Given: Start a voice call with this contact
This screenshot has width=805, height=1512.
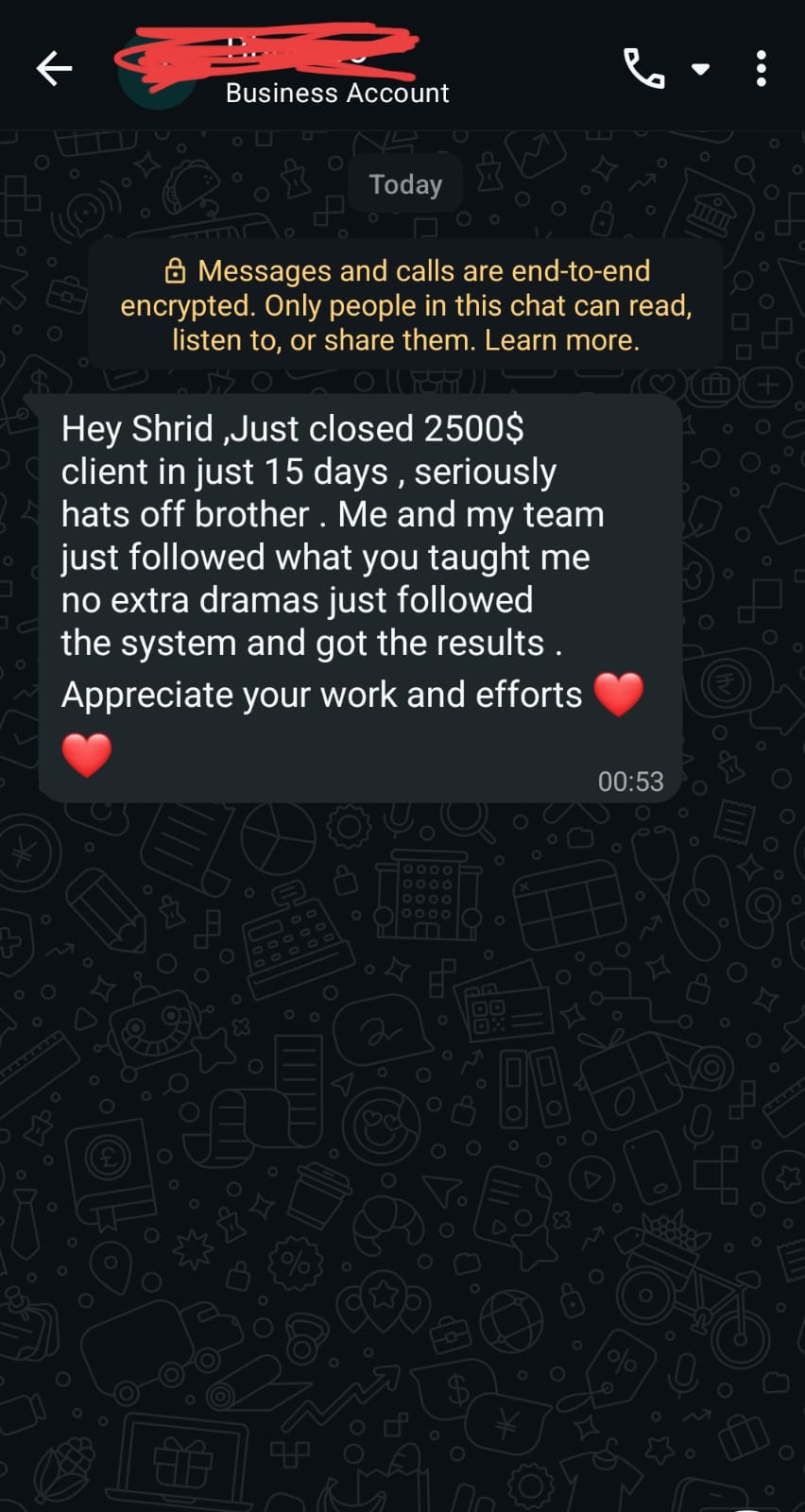Looking at the screenshot, I should 644,68.
